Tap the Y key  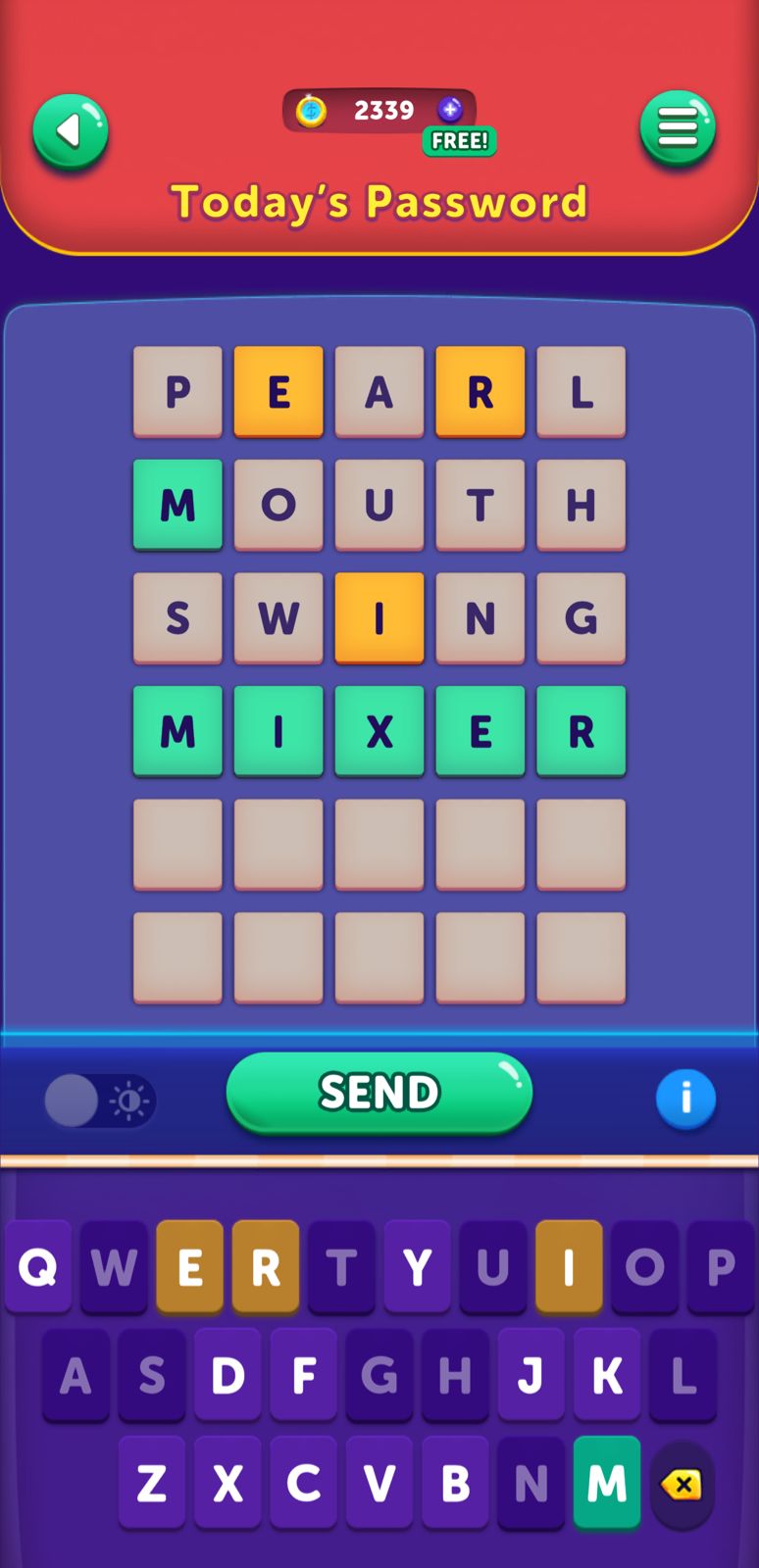coord(417,1267)
